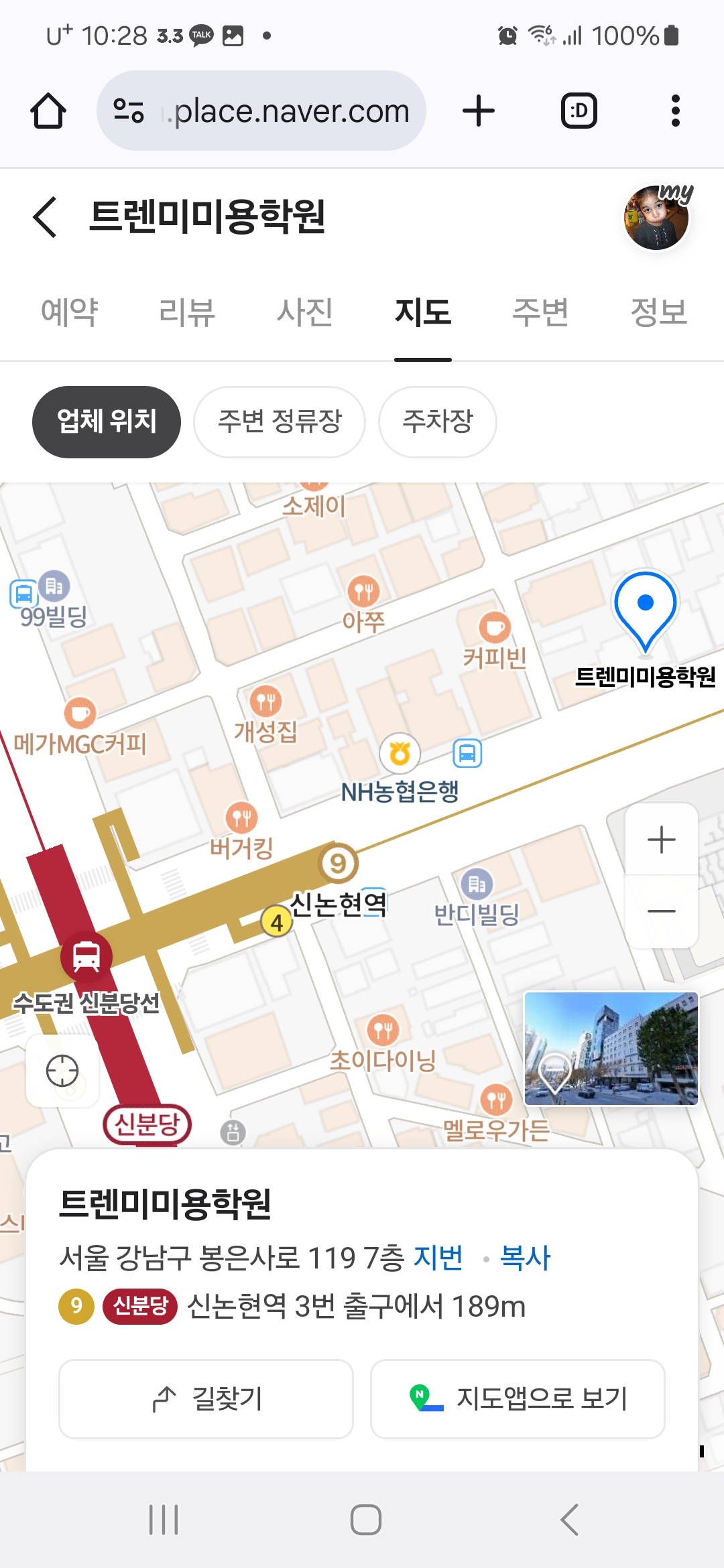Zoom out on the map

point(662,911)
